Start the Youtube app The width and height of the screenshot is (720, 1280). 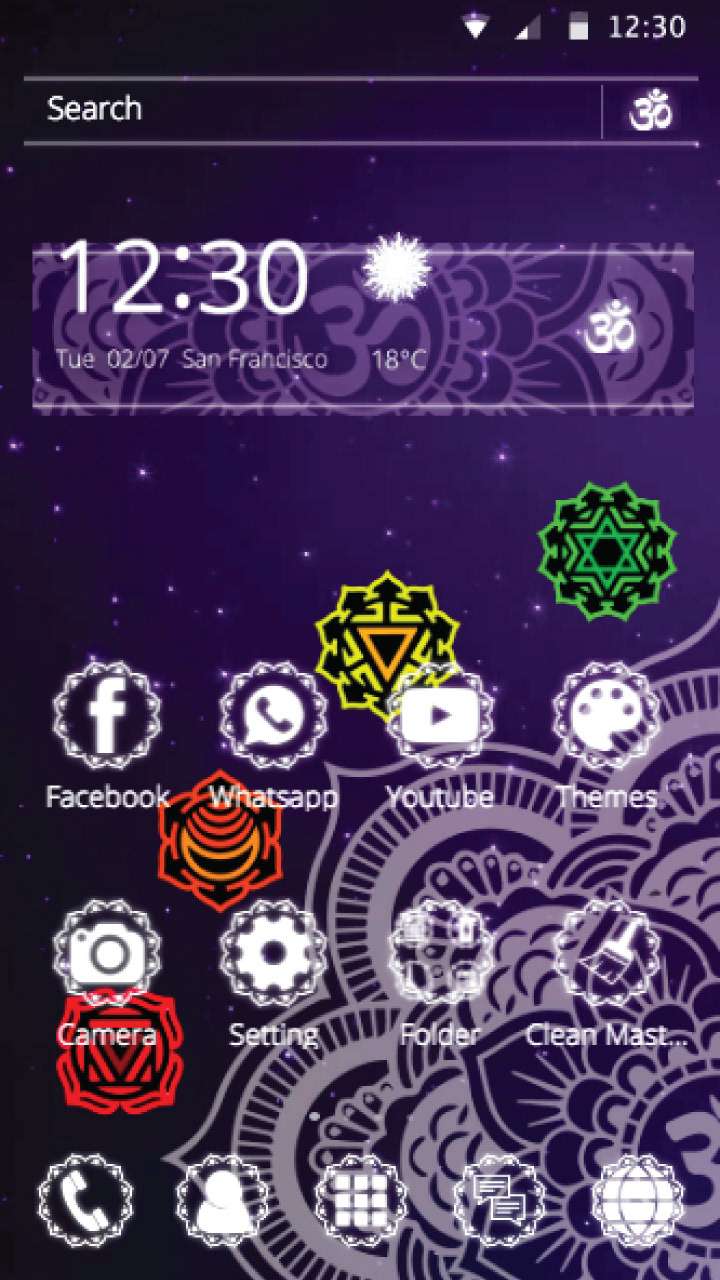tap(440, 715)
